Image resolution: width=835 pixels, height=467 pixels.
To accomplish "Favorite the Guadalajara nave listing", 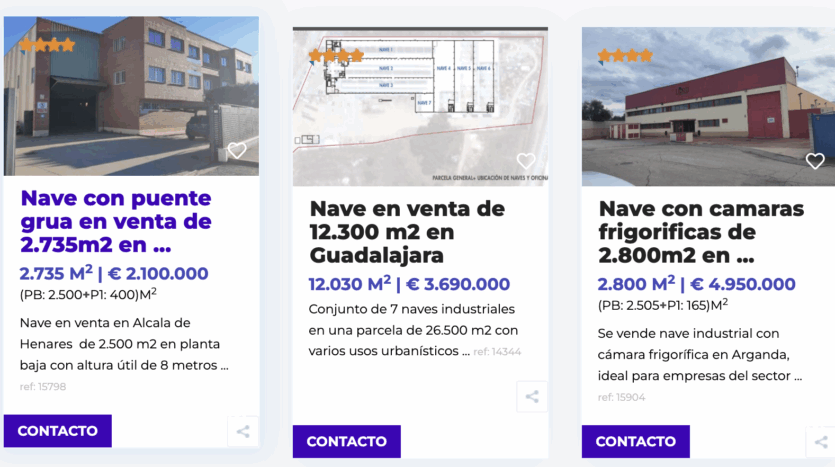I will click(x=526, y=161).
